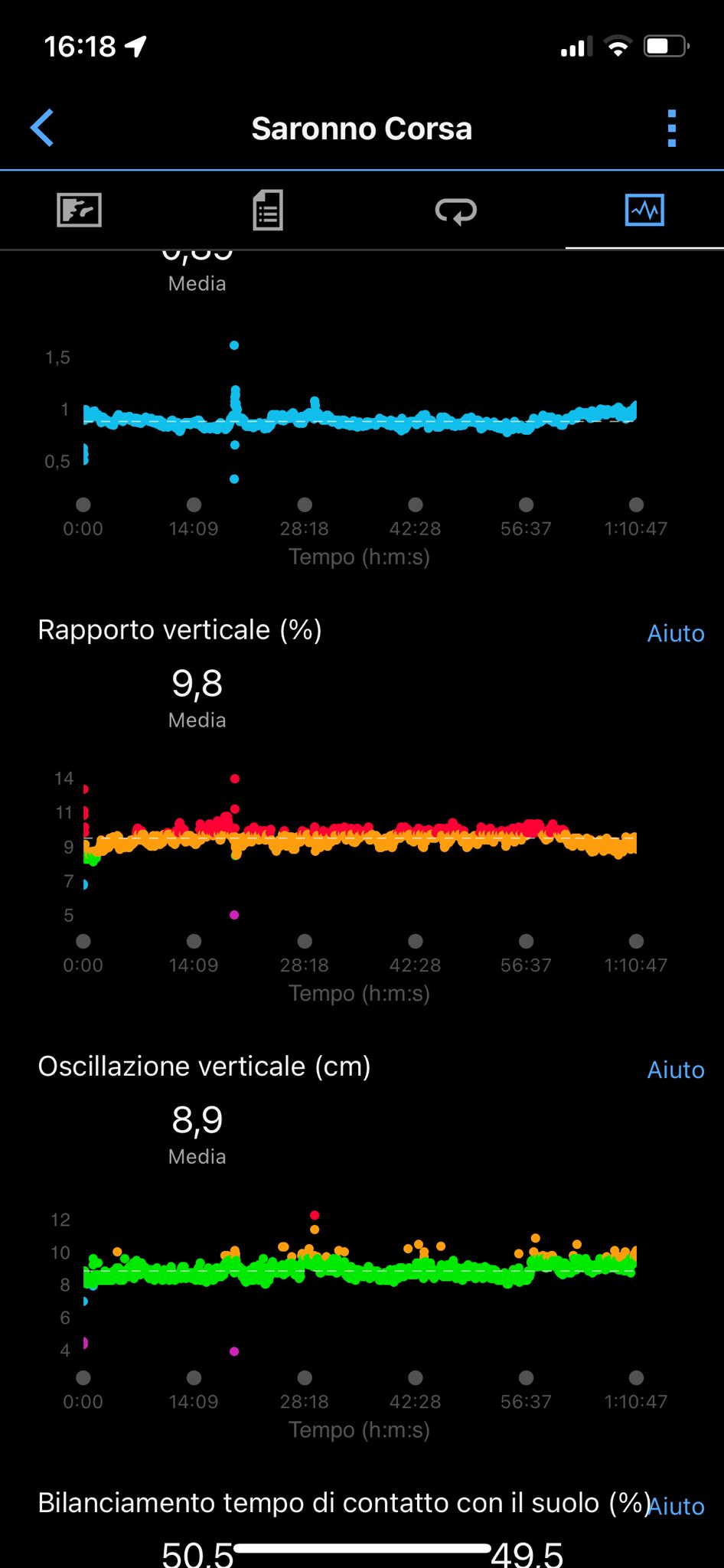
Task: Open Aiuto for Bilanciamento tempo di contatto
Action: pos(677,1506)
